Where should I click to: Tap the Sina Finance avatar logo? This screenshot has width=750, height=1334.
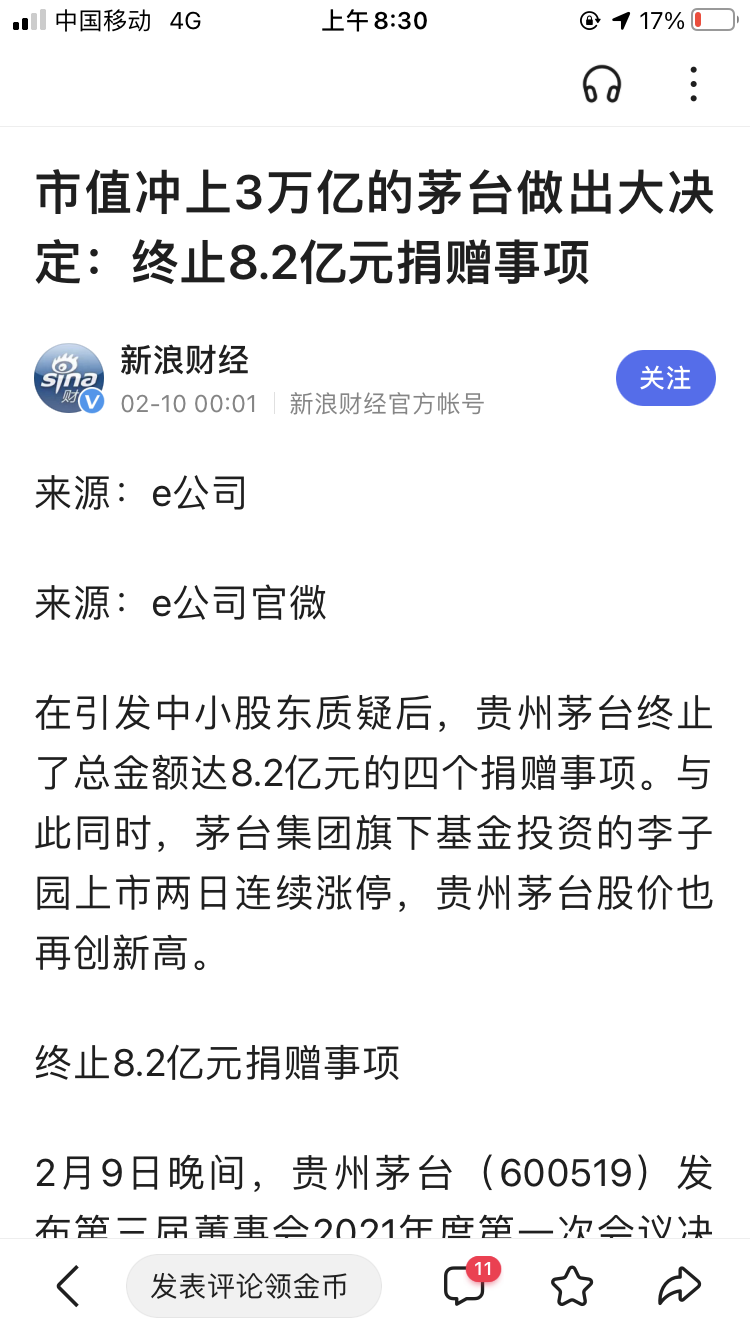coord(69,378)
